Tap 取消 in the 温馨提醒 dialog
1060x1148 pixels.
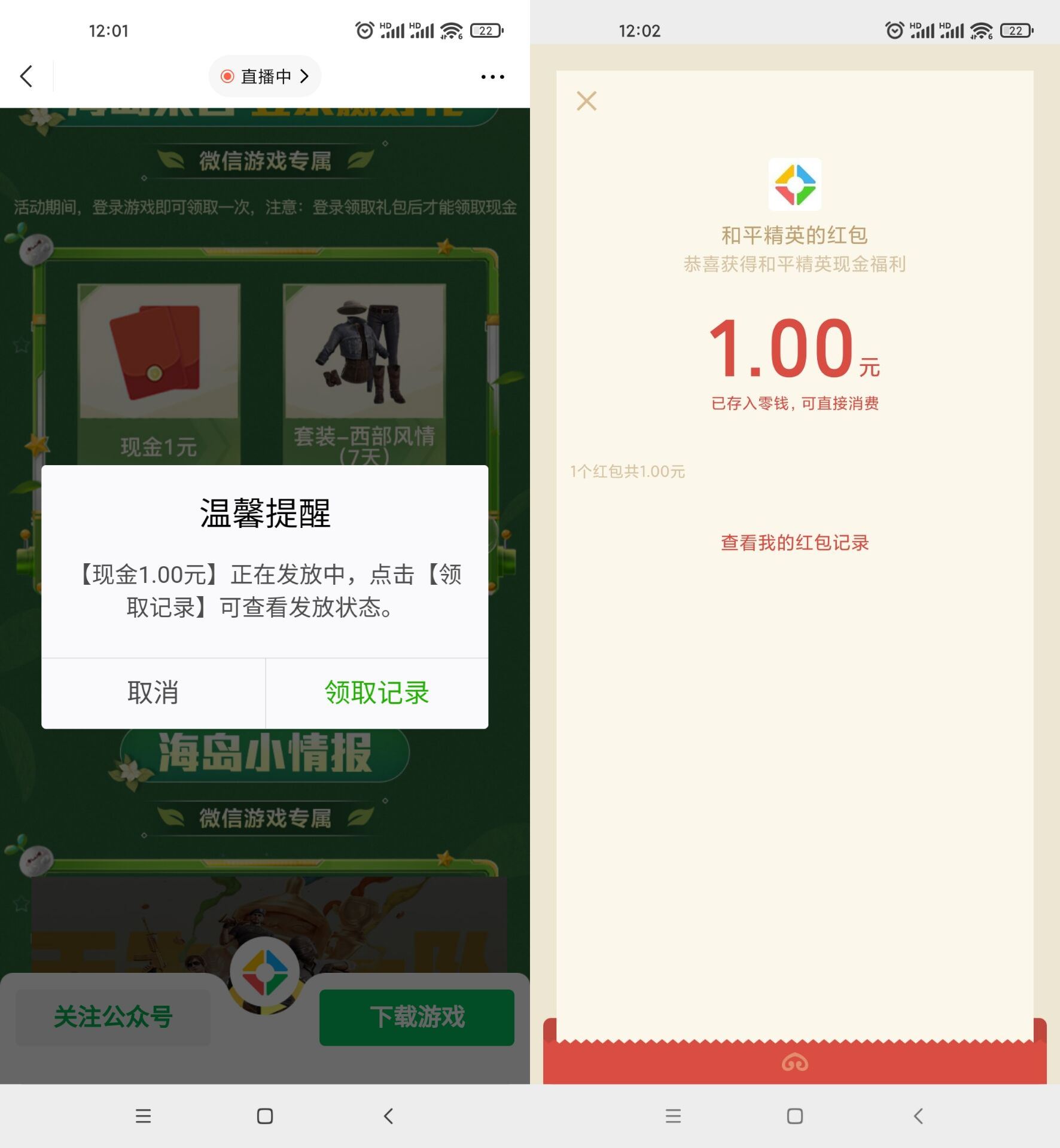point(153,693)
